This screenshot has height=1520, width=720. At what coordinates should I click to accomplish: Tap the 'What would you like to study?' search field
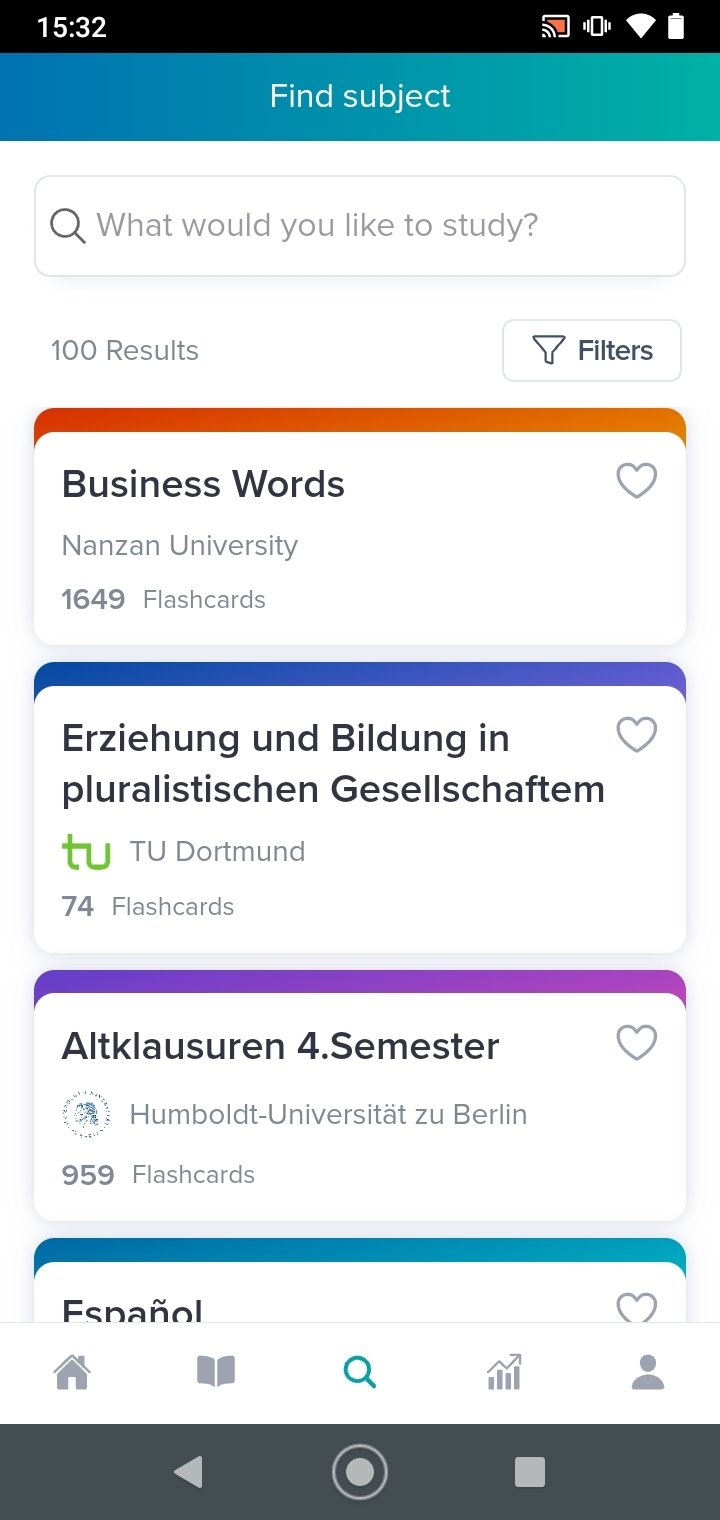(360, 226)
